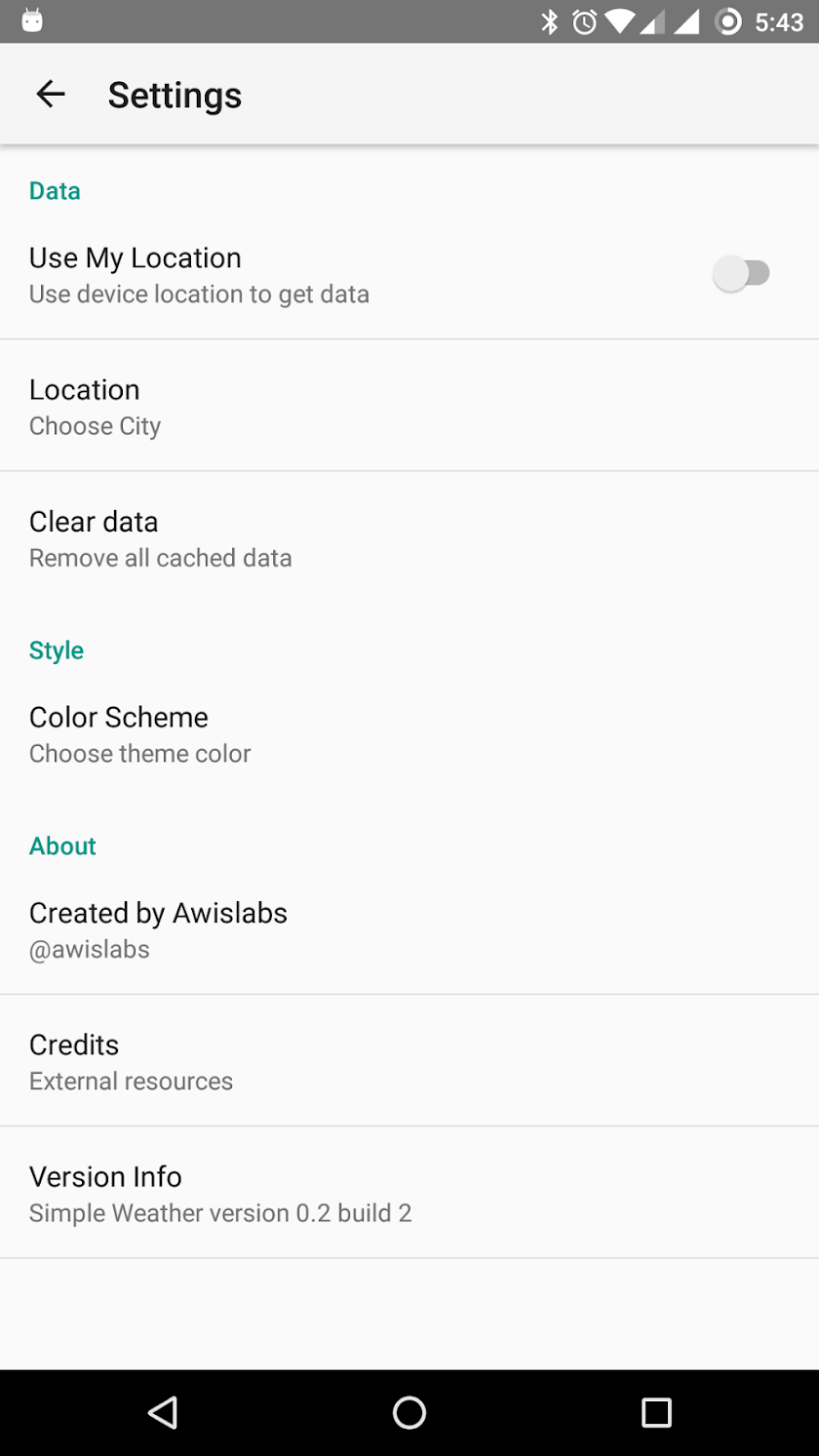Go back using the toolbar arrow
This screenshot has width=819, height=1456.
tap(51, 94)
